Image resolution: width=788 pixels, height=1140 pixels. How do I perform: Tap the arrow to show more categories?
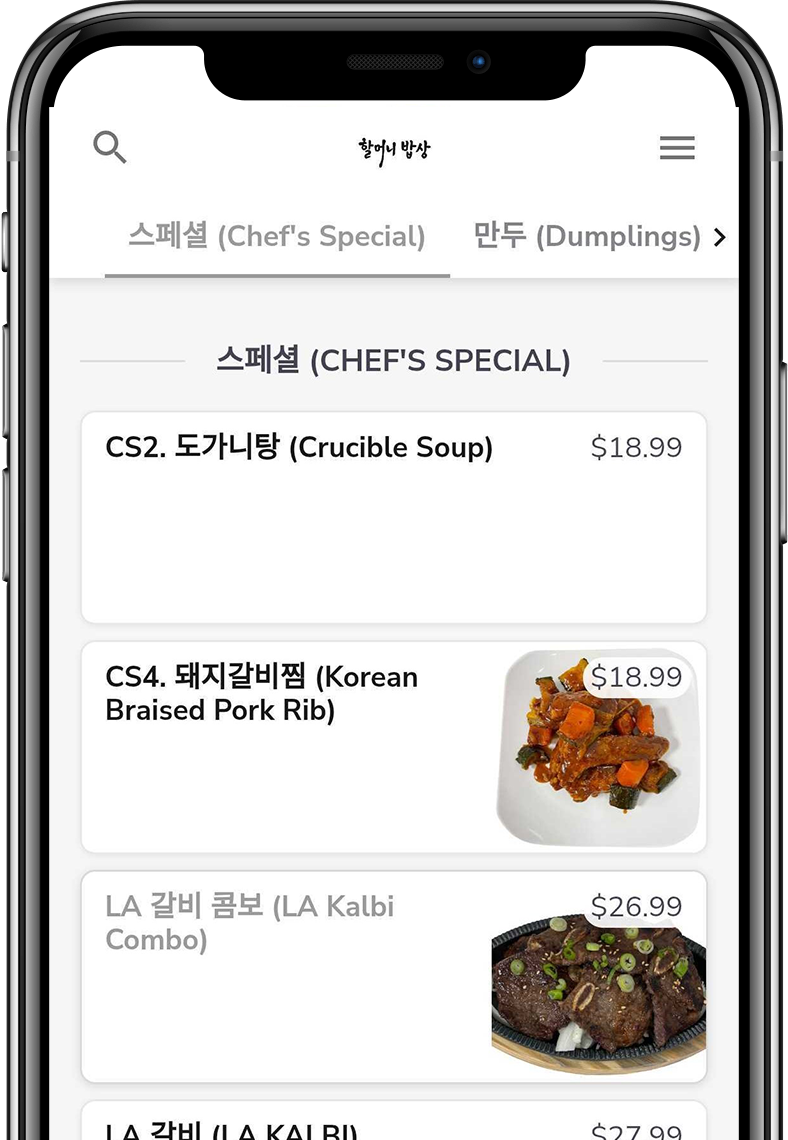[719, 237]
